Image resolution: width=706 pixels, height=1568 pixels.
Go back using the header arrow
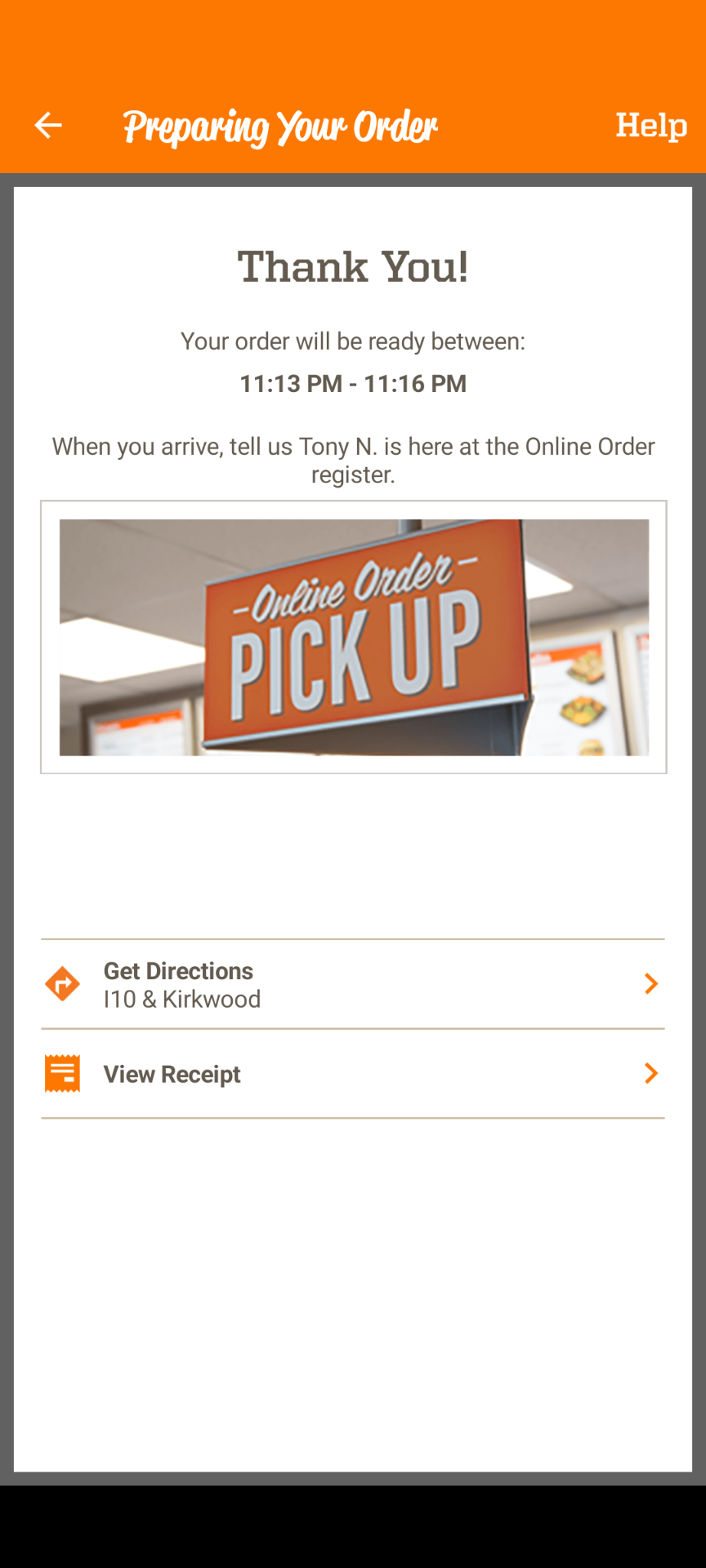[48, 125]
